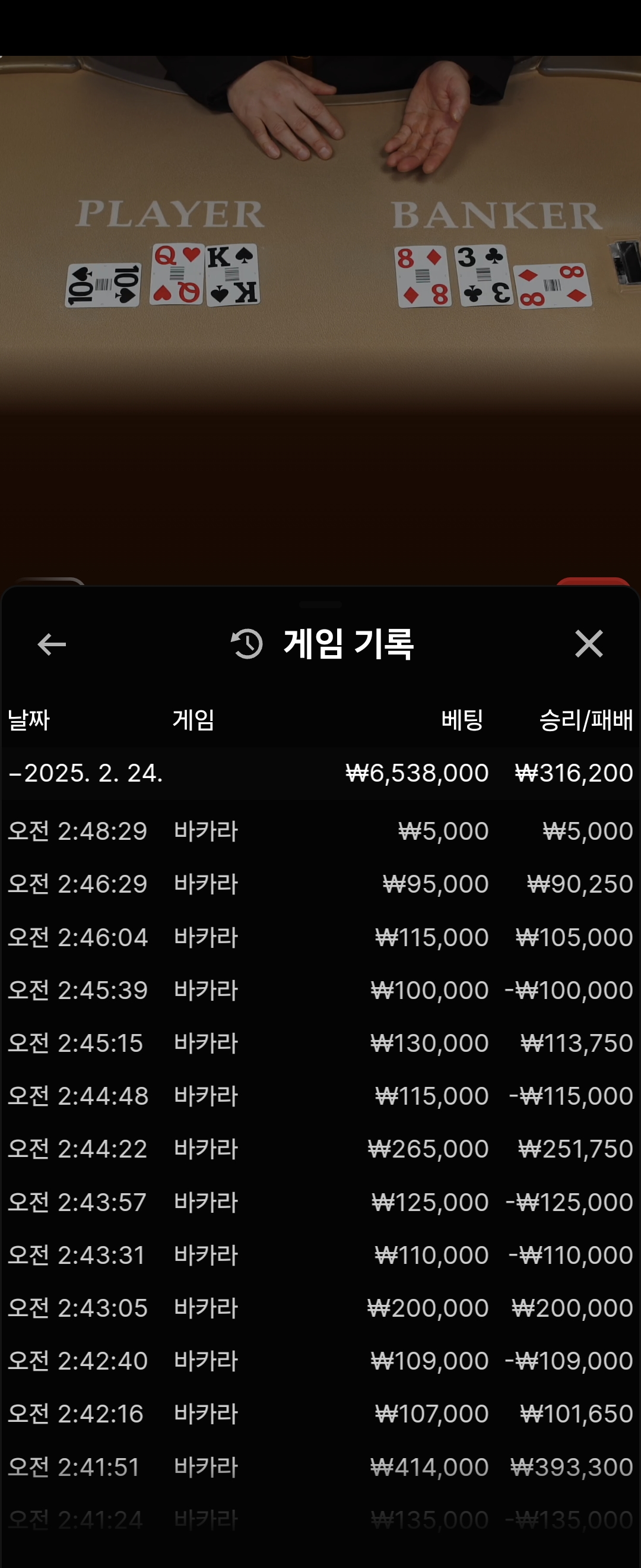Open the 오전 2:48:29 baccarat record
The height and width of the screenshot is (1568, 641).
point(320,831)
